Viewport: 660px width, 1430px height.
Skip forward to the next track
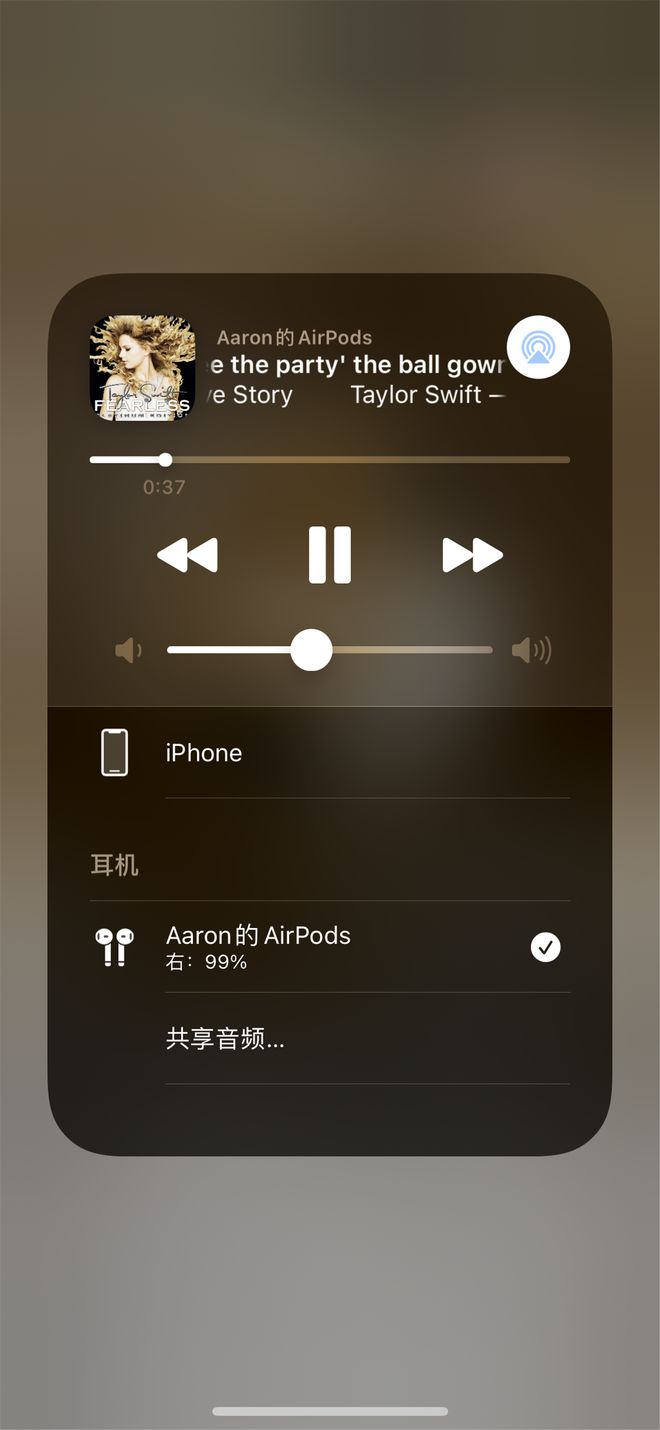(472, 554)
